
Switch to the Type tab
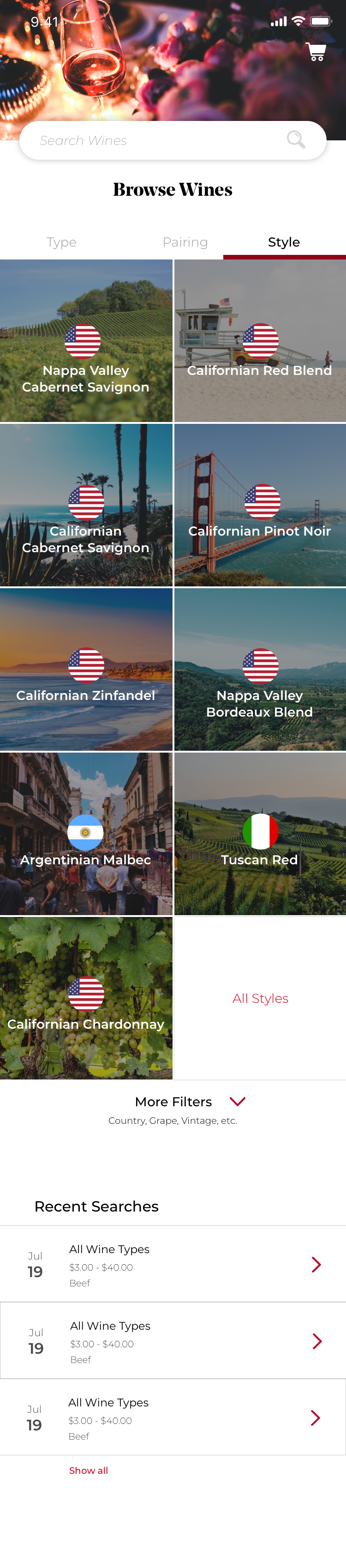tap(61, 242)
